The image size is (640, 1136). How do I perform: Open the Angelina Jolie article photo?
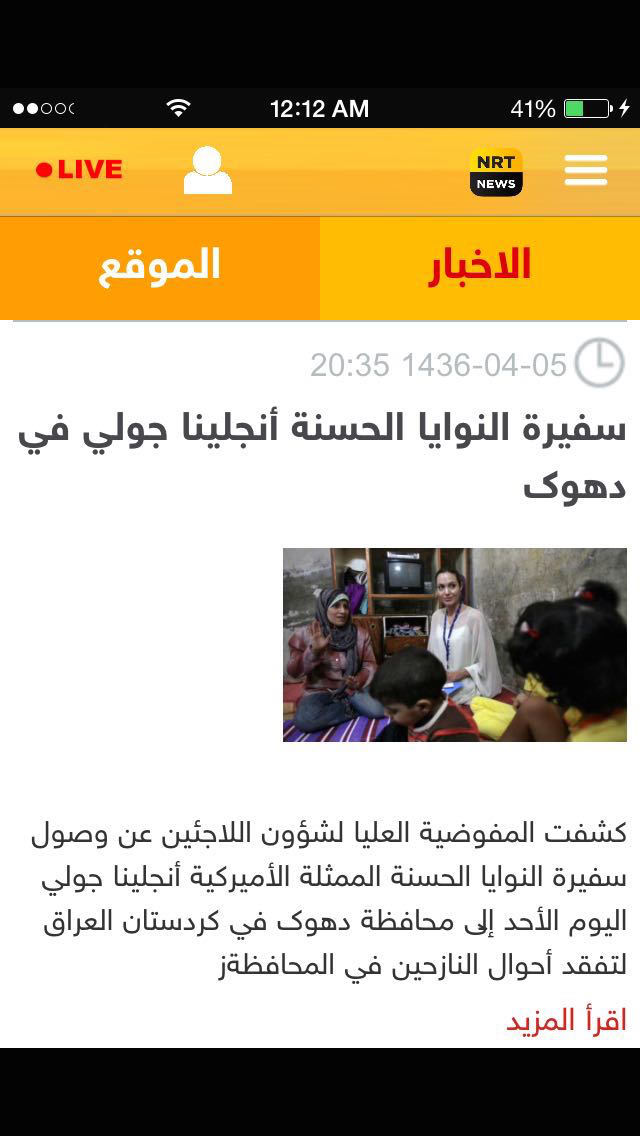coord(454,645)
